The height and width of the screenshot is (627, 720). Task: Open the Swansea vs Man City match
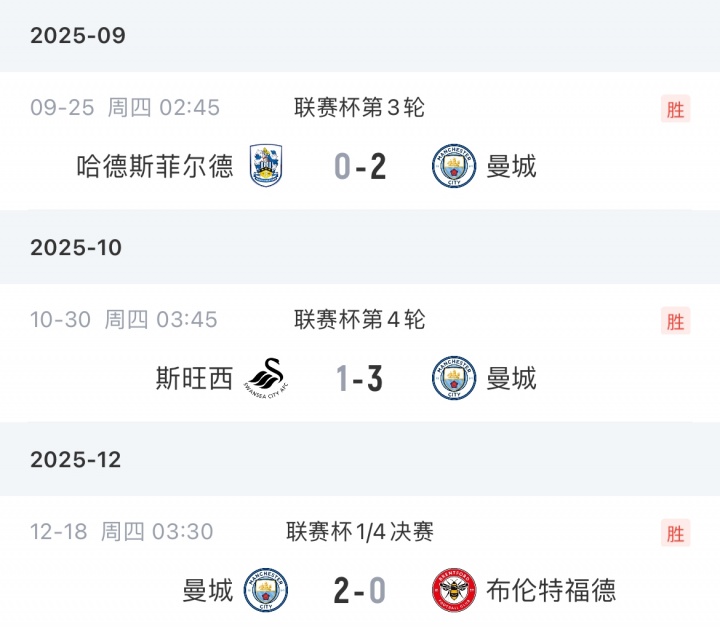[360, 378]
